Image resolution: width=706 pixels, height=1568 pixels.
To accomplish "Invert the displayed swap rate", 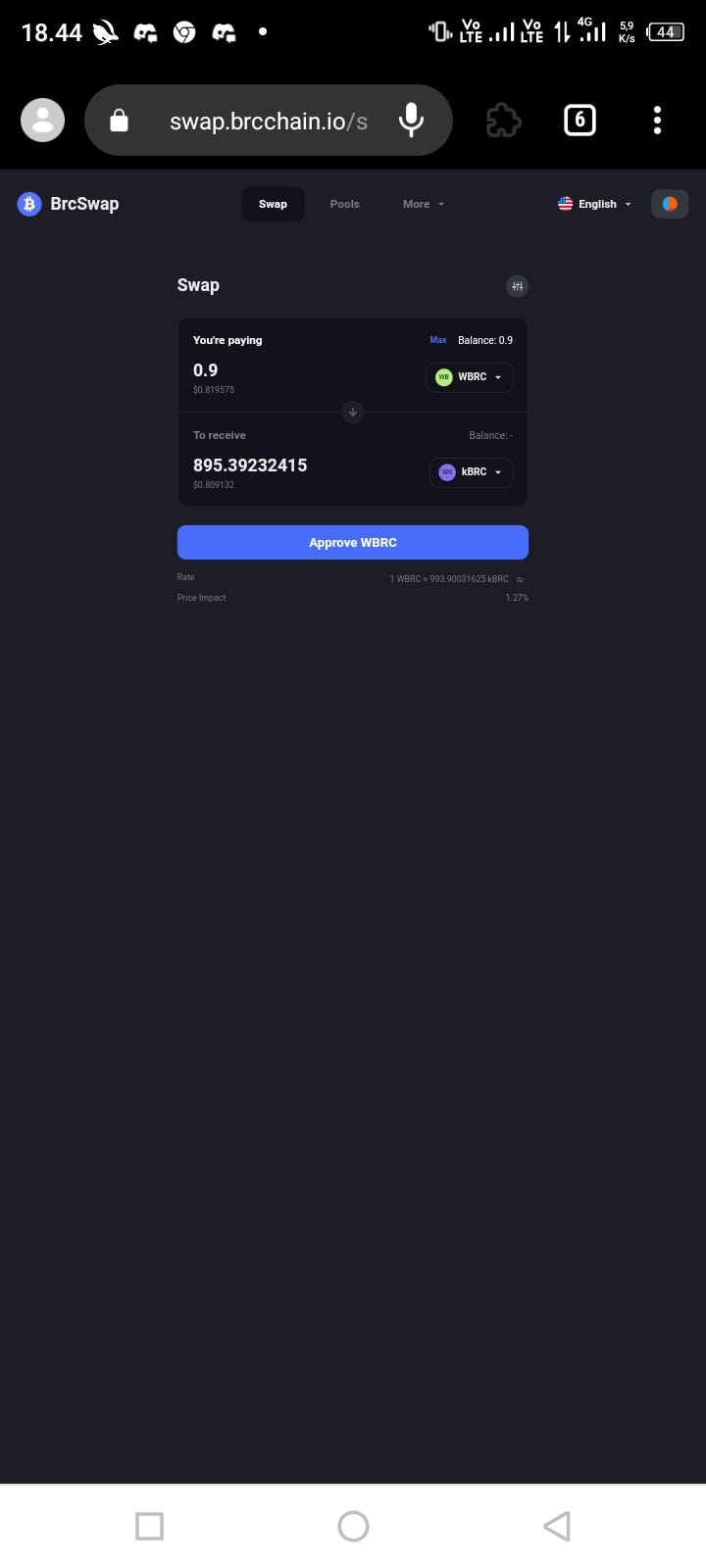I will 520,579.
